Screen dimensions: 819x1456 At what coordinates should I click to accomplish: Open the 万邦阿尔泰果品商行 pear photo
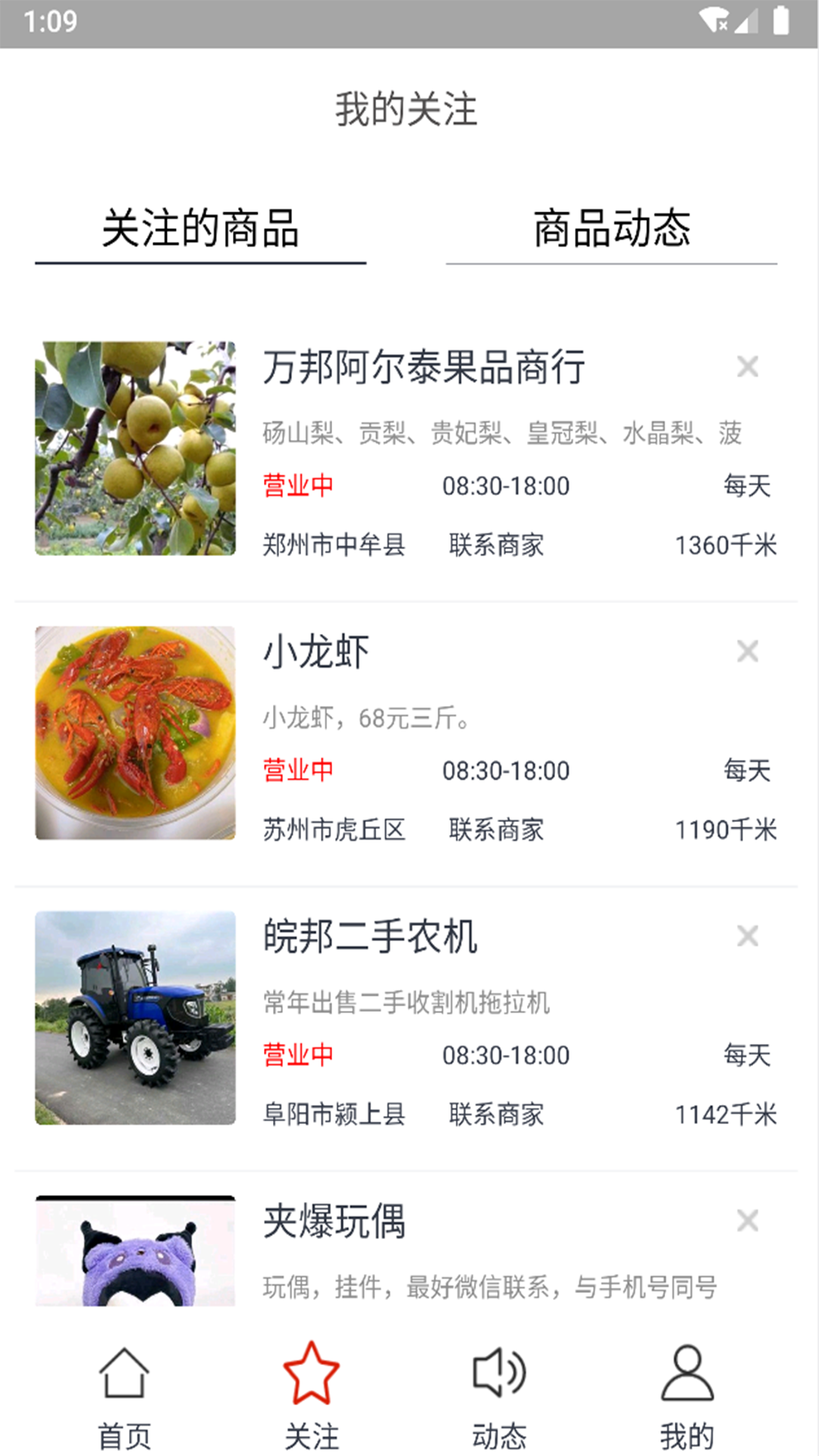135,448
